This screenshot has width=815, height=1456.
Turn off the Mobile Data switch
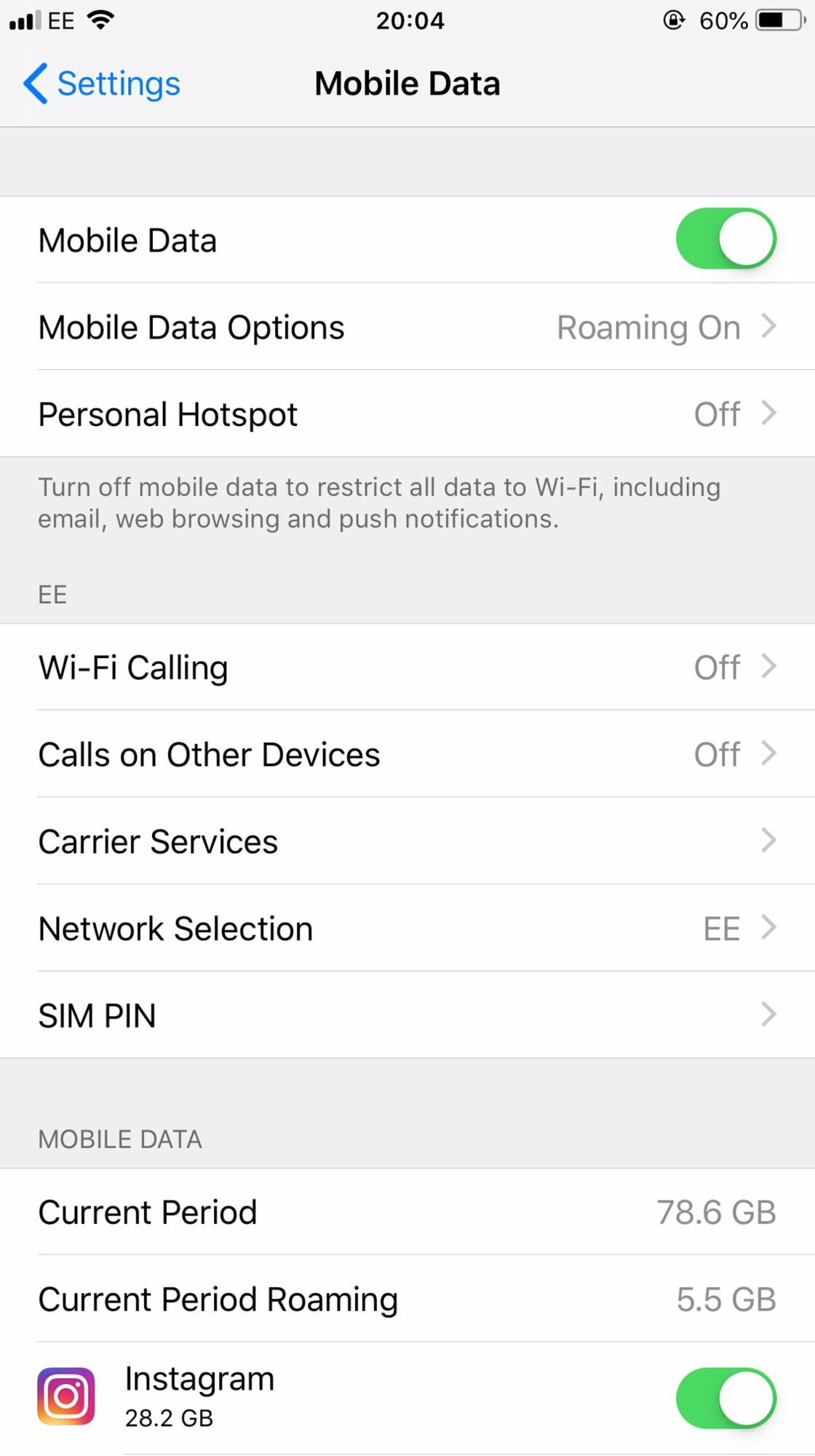point(725,239)
